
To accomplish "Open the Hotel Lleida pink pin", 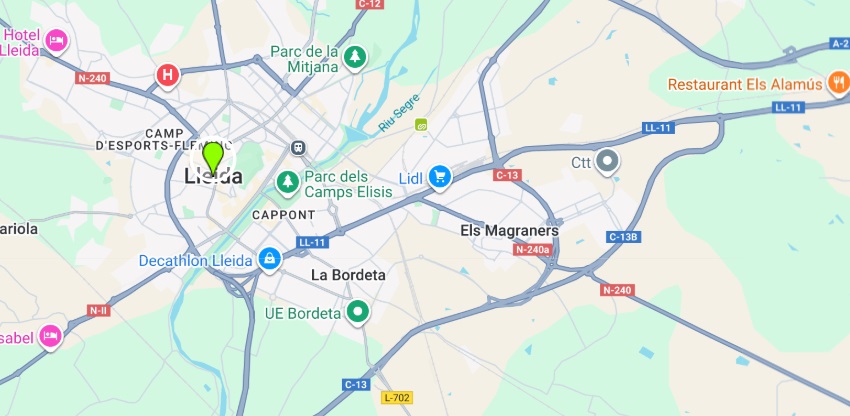I will coord(57,41).
